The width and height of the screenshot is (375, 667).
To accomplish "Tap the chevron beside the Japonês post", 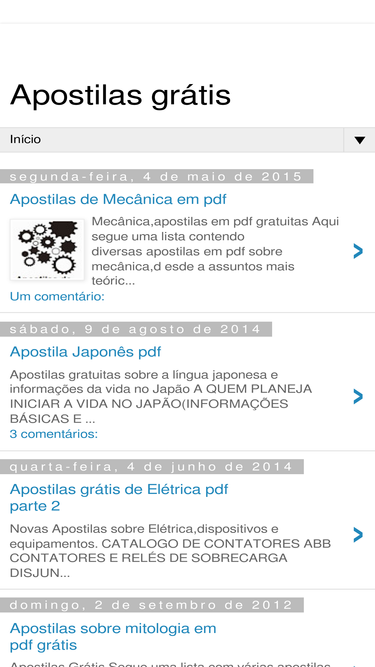I will [358, 396].
